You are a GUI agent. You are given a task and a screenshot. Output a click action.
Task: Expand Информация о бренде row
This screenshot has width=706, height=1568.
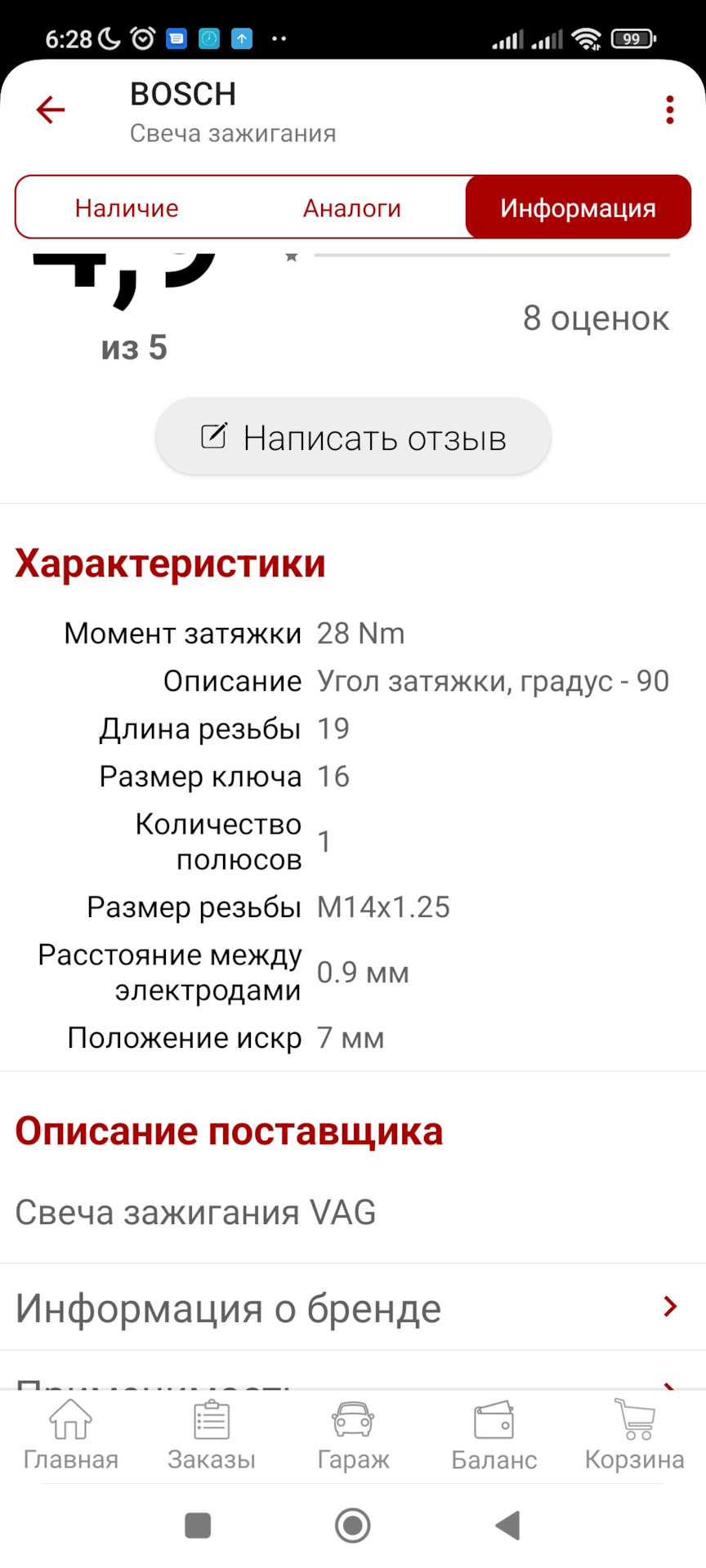tap(353, 1308)
